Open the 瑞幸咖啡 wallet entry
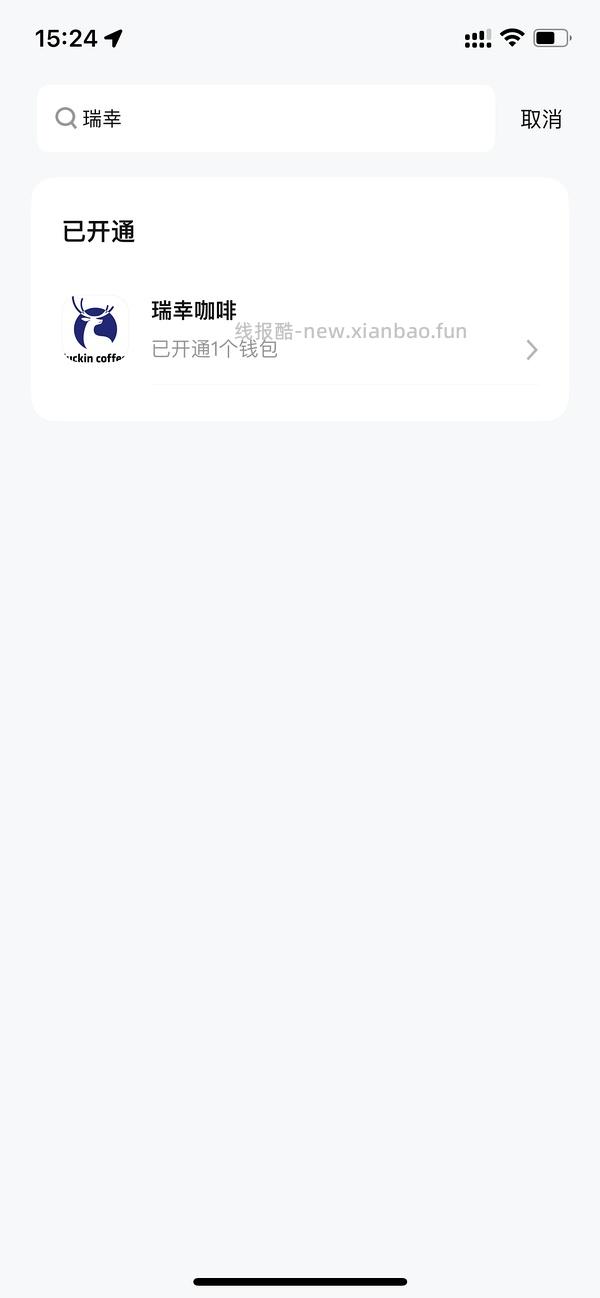Screen dimensions: 600x1298 coord(300,330)
